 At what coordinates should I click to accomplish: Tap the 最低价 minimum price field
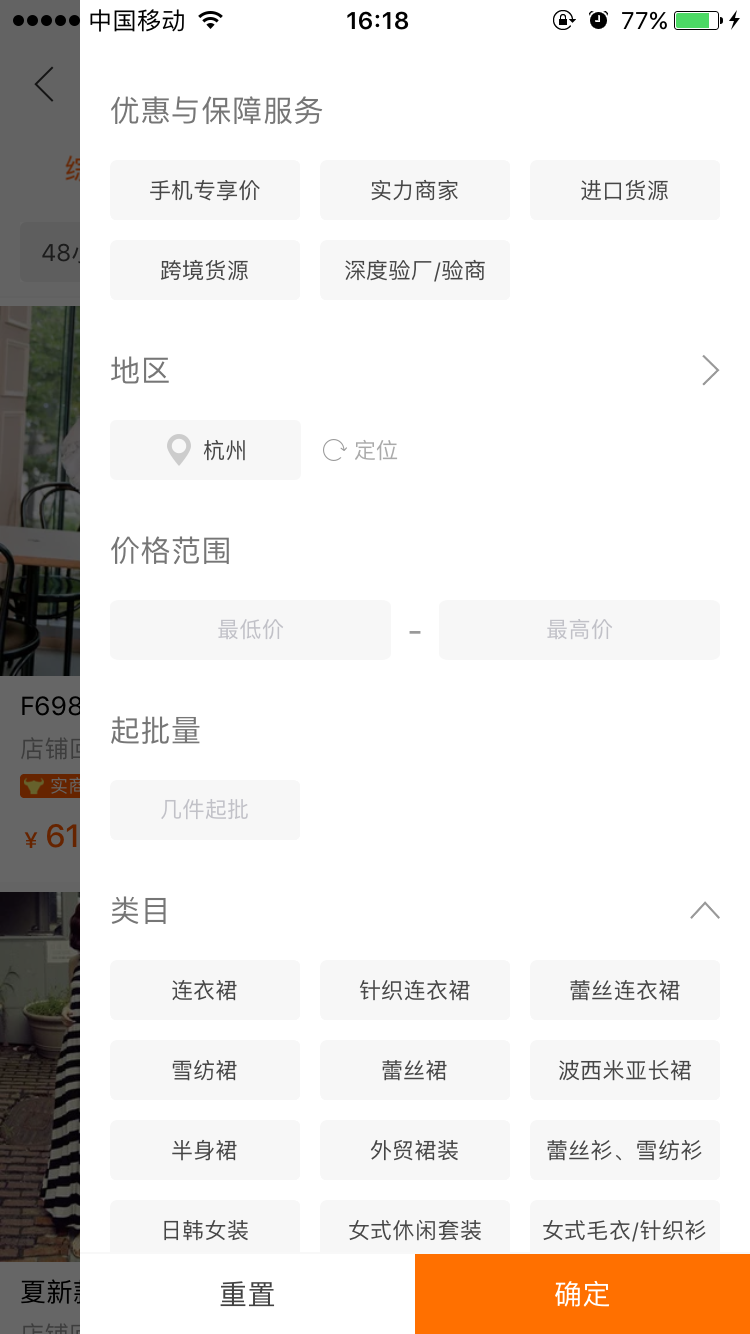pyautogui.click(x=250, y=630)
